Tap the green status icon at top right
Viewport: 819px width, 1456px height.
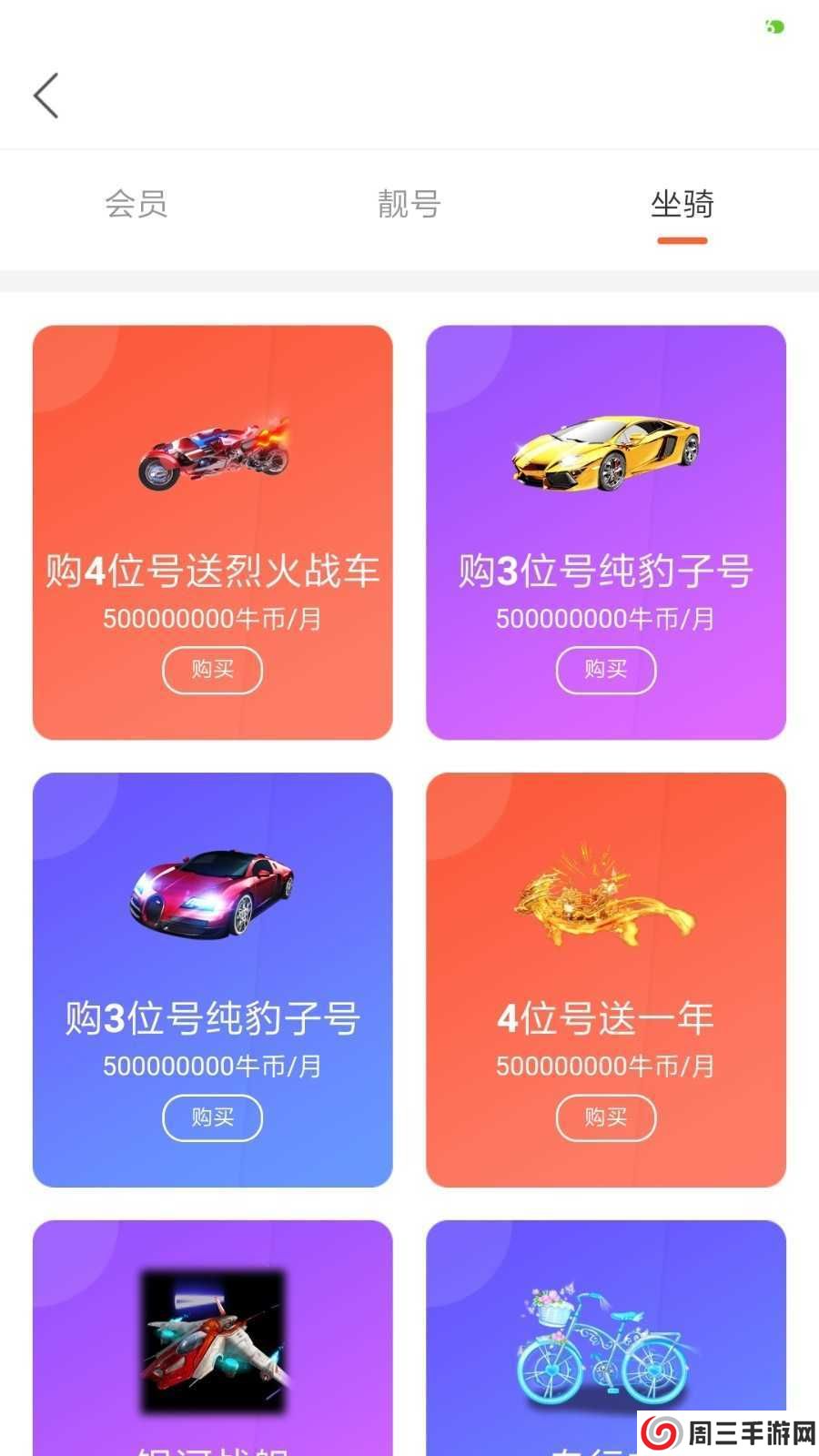tap(774, 26)
